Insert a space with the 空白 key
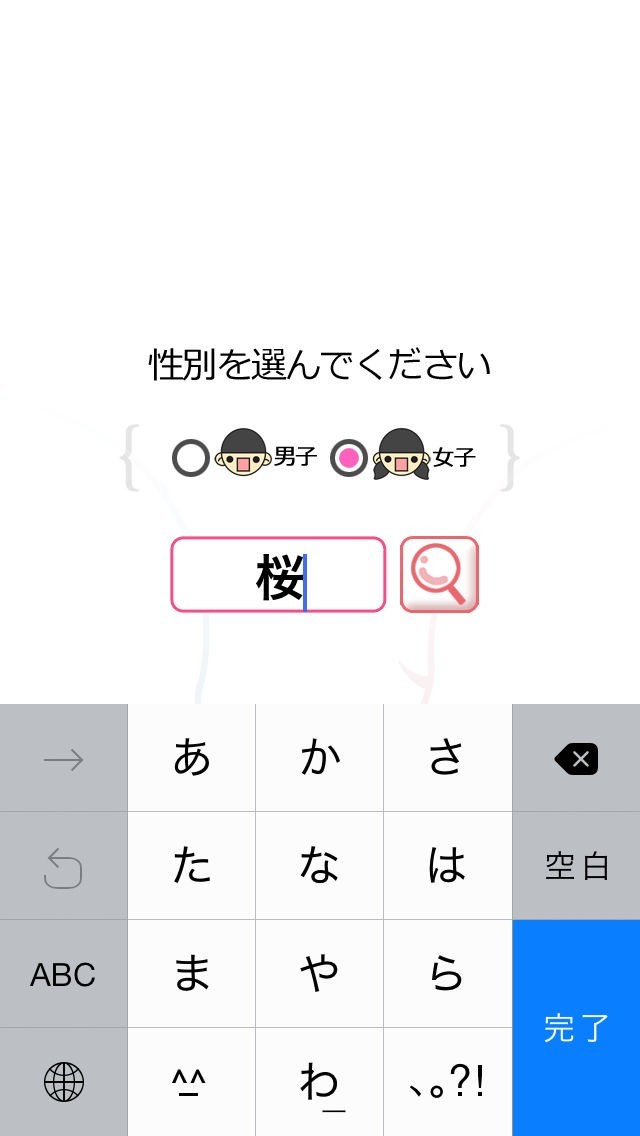The image size is (640, 1136). 576,866
